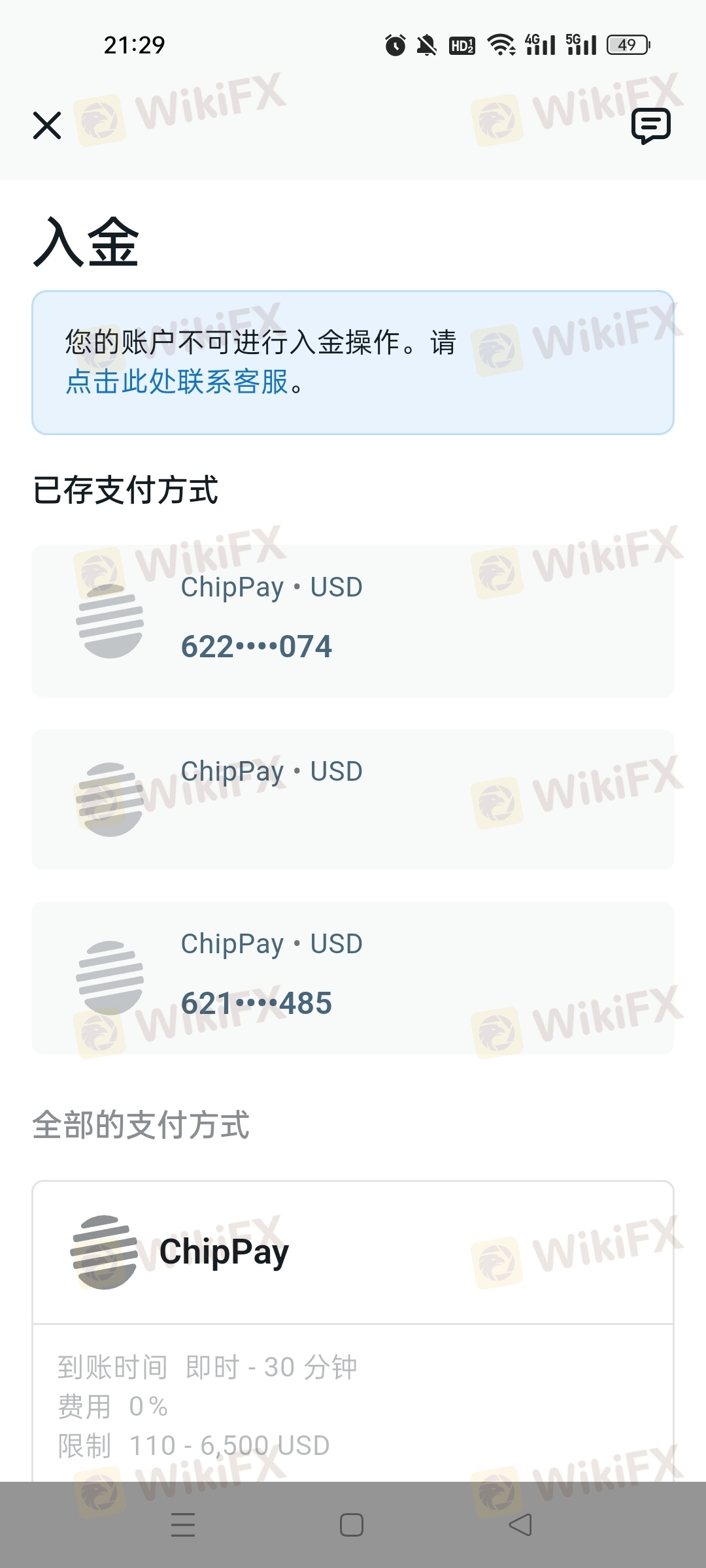Open the customer chat icon
This screenshot has width=706, height=1568.
tap(650, 125)
